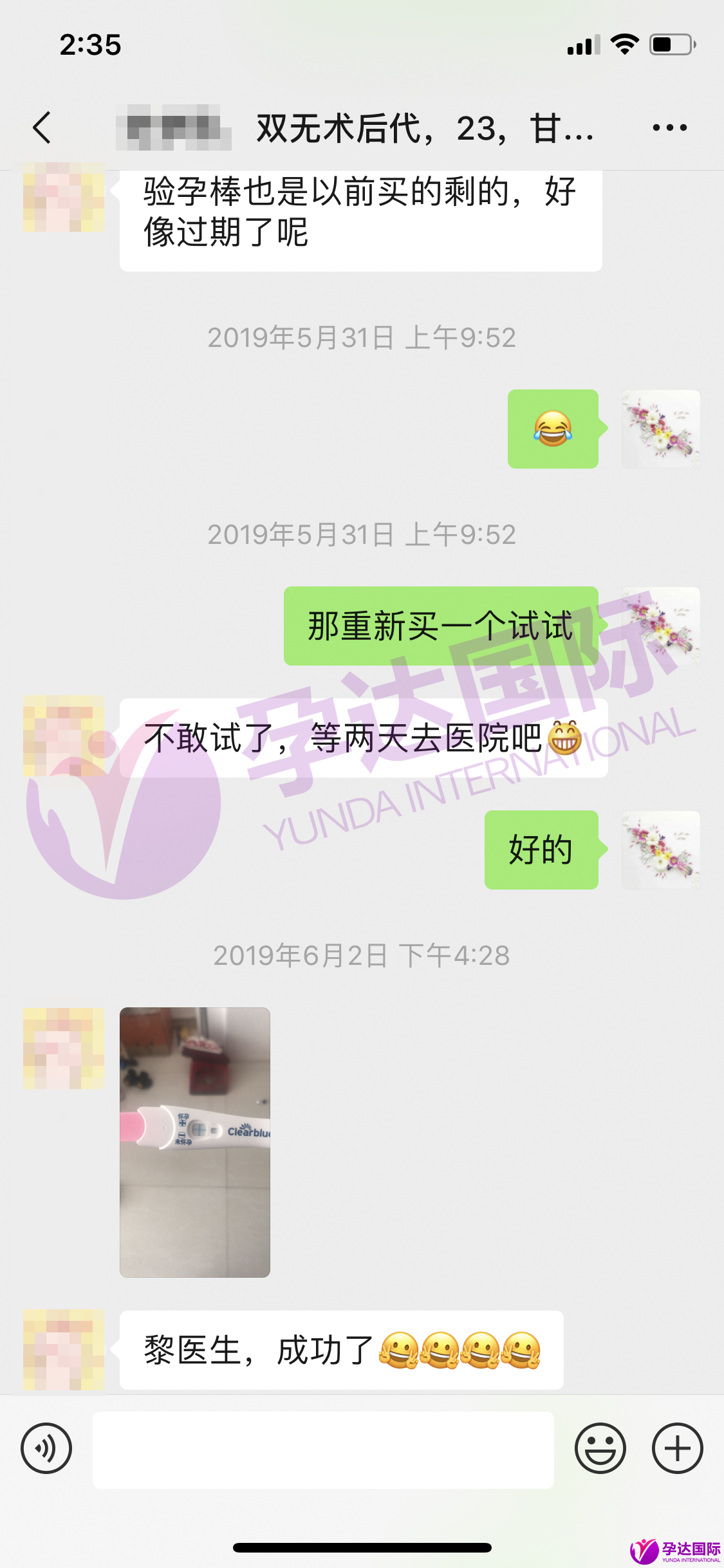
Task: View the Clearblue pregnancy test photo
Action: [x=194, y=1142]
